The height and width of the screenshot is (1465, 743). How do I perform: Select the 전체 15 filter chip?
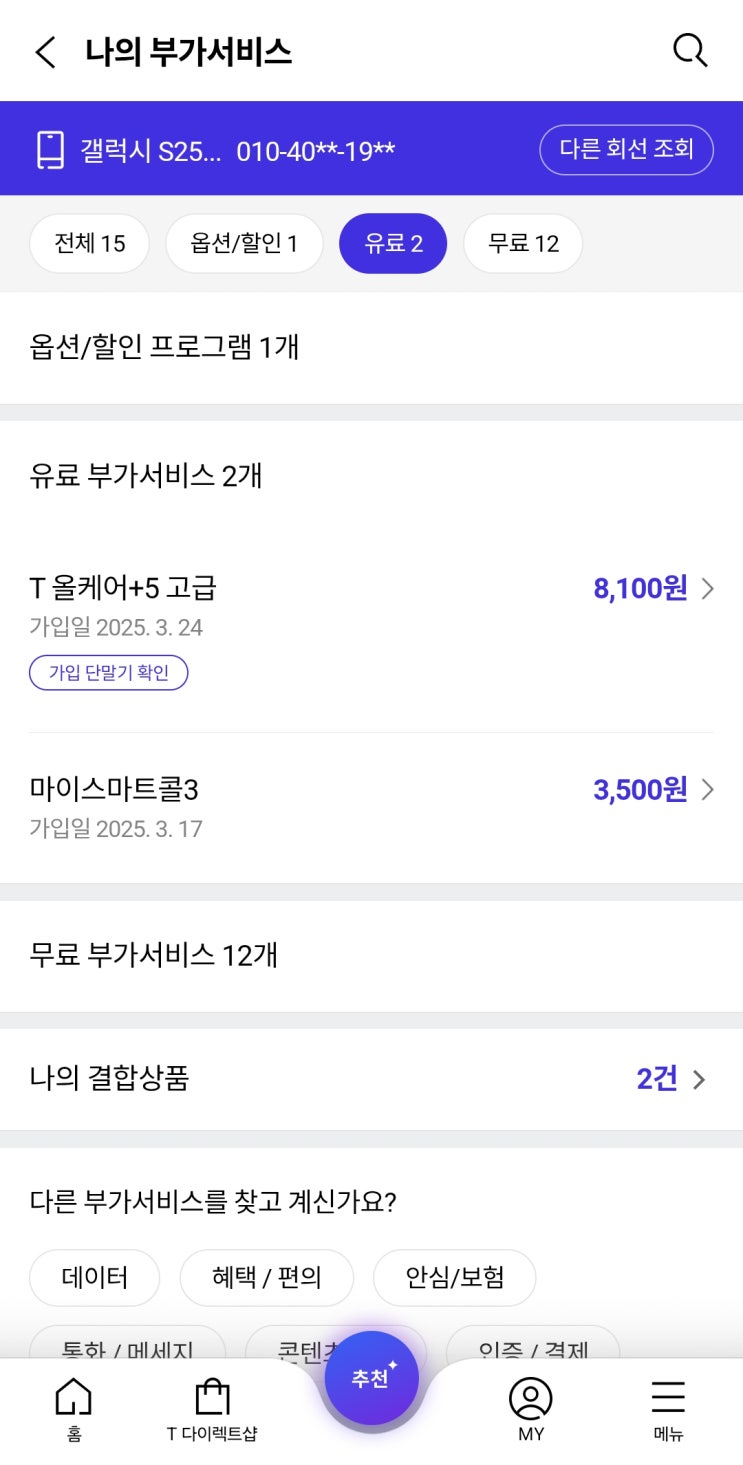point(90,243)
